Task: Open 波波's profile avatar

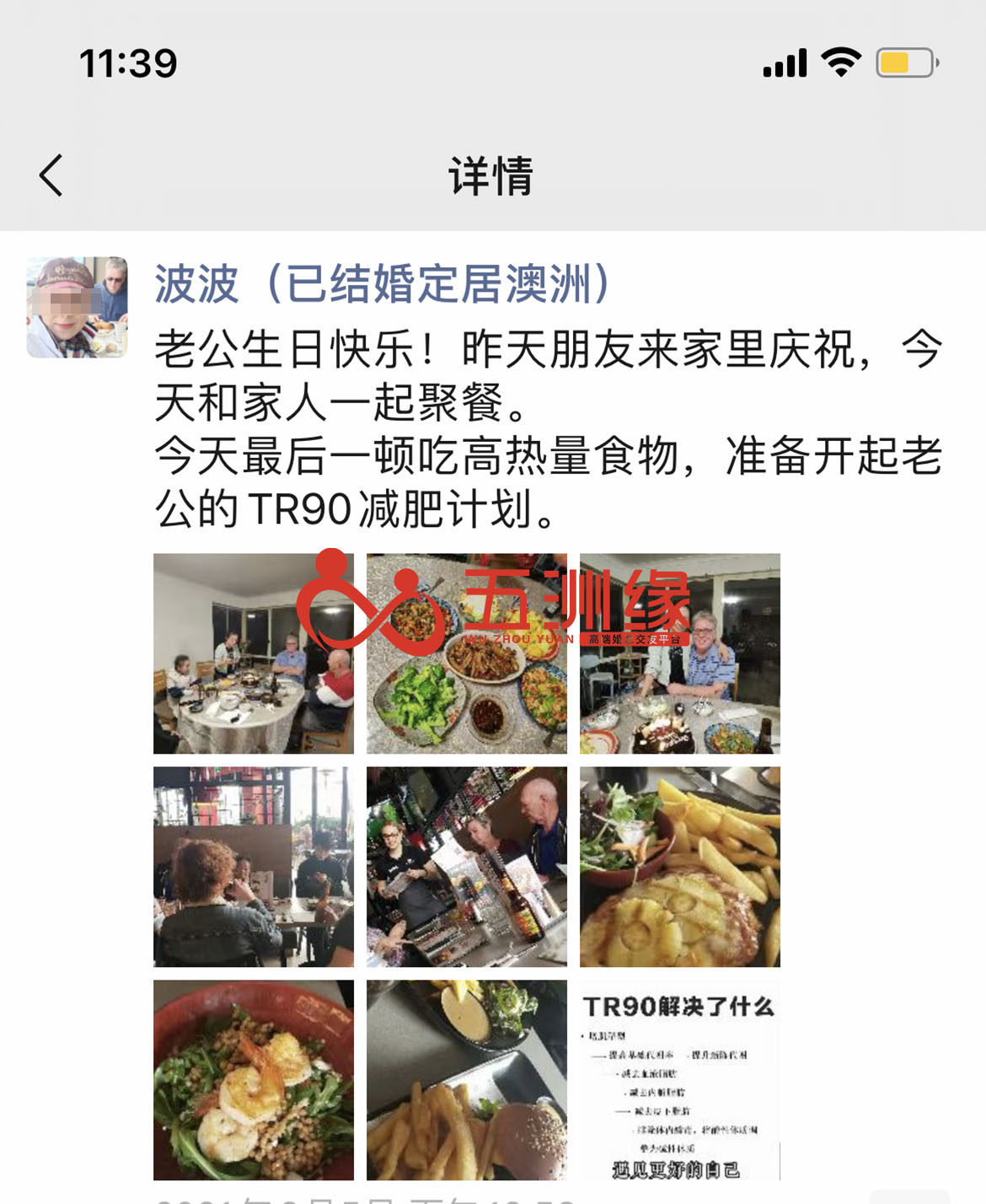Action: point(77,307)
